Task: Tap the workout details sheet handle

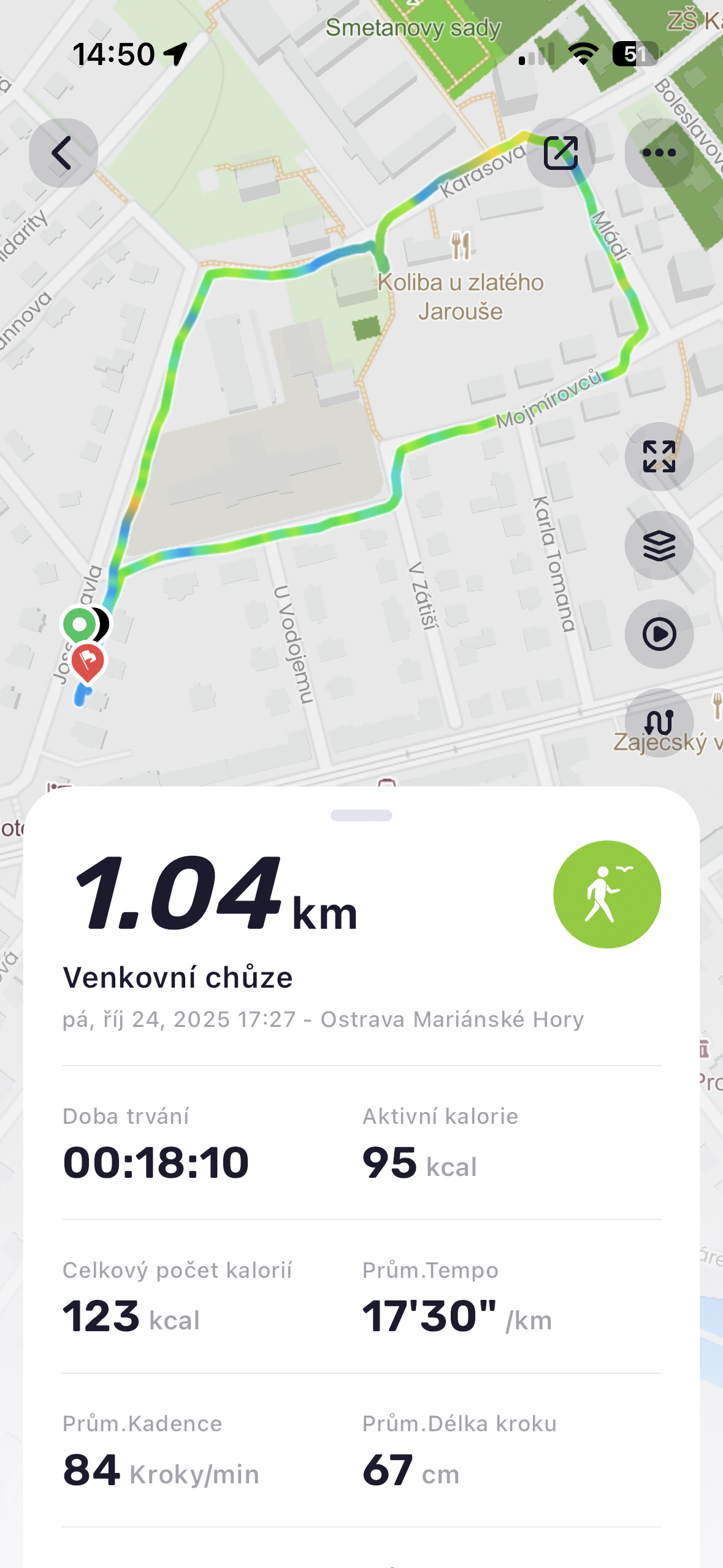Action: 361,815
